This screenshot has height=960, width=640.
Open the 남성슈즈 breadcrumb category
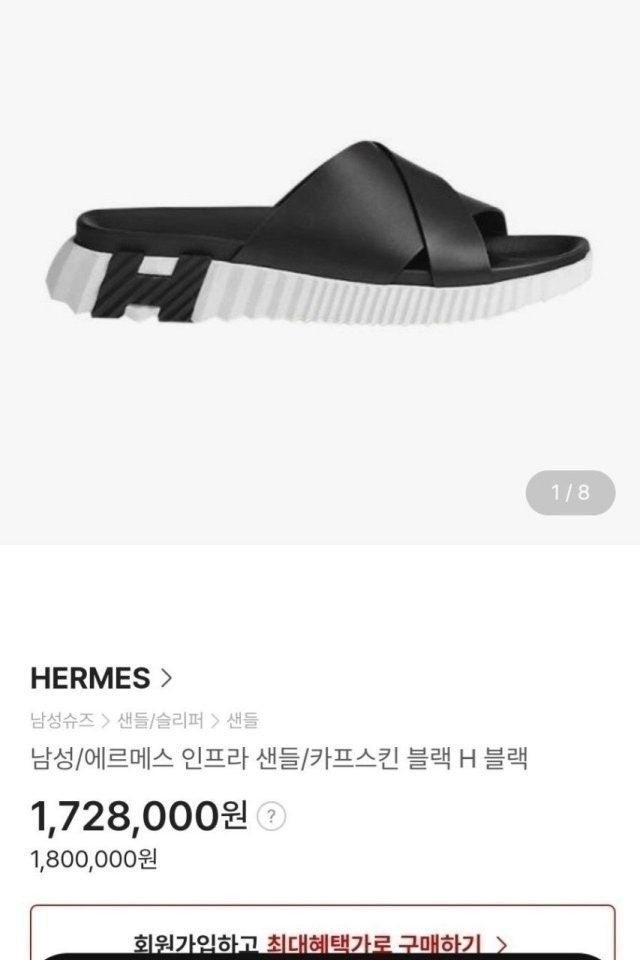tap(62, 719)
